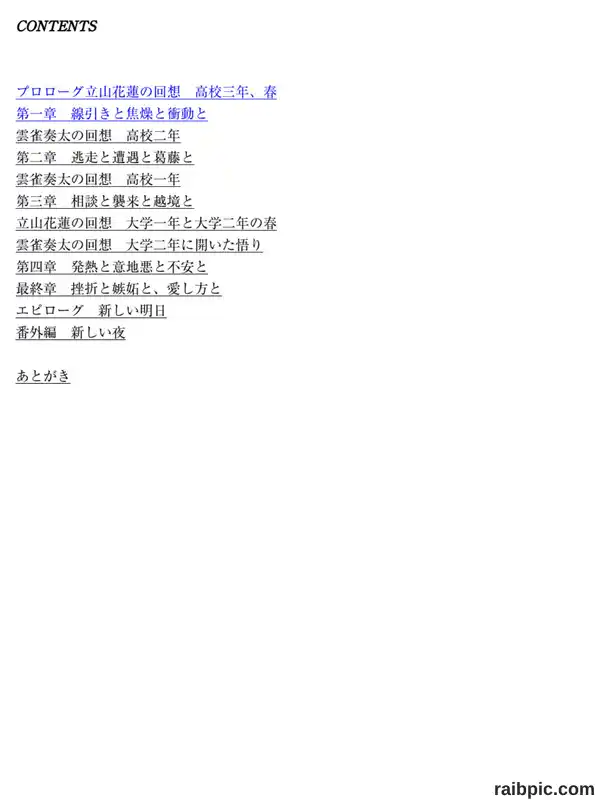Open the プロローグ 立山花蓮の回想 高校三年、春 link
The width and height of the screenshot is (600, 800).
pyautogui.click(x=146, y=92)
